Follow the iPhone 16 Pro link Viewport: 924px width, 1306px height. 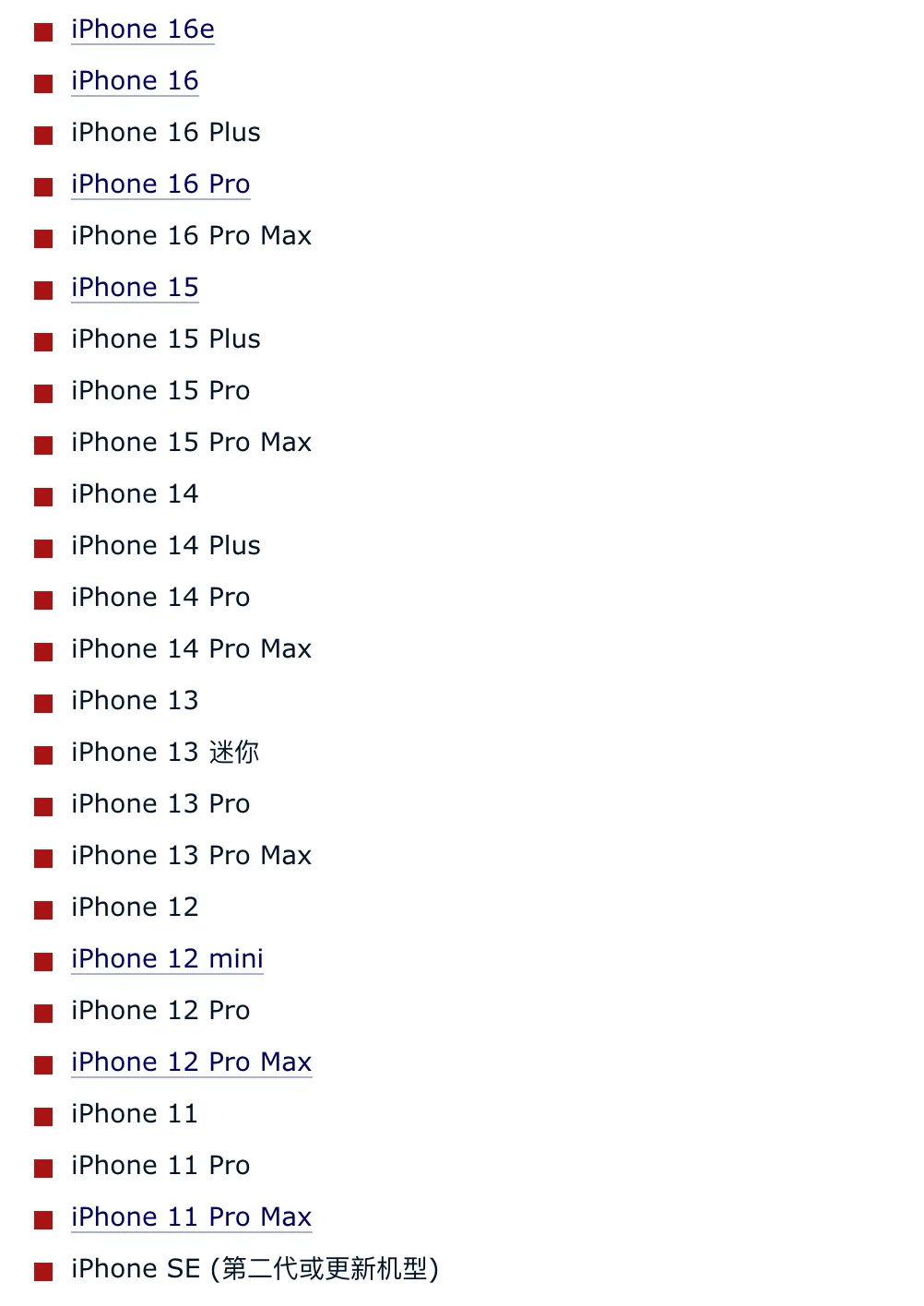tap(160, 184)
